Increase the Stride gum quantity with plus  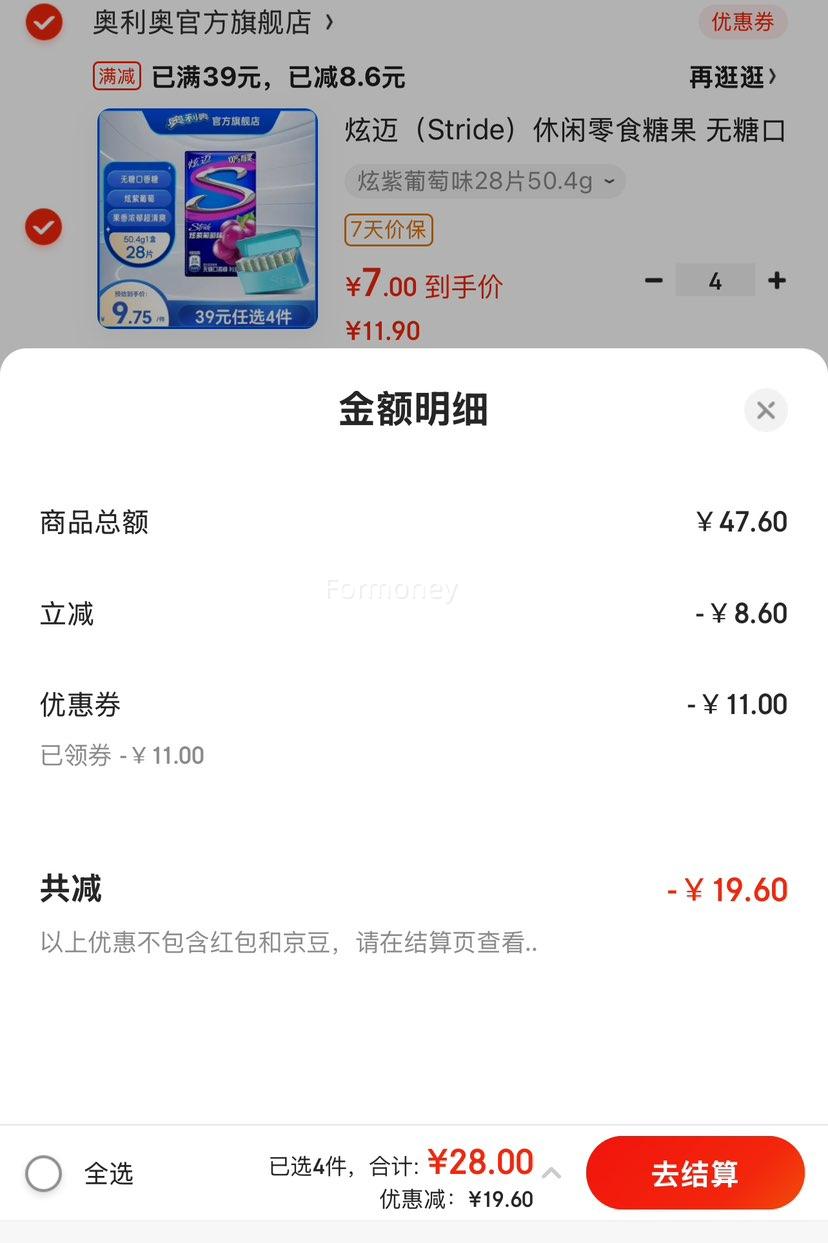tap(777, 281)
